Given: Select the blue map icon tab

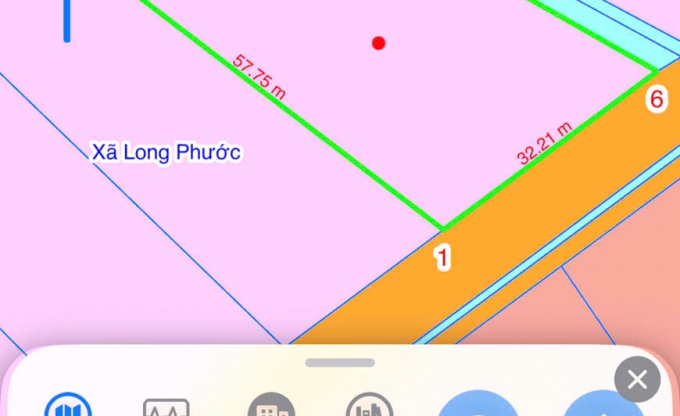Looking at the screenshot, I should (x=68, y=407).
